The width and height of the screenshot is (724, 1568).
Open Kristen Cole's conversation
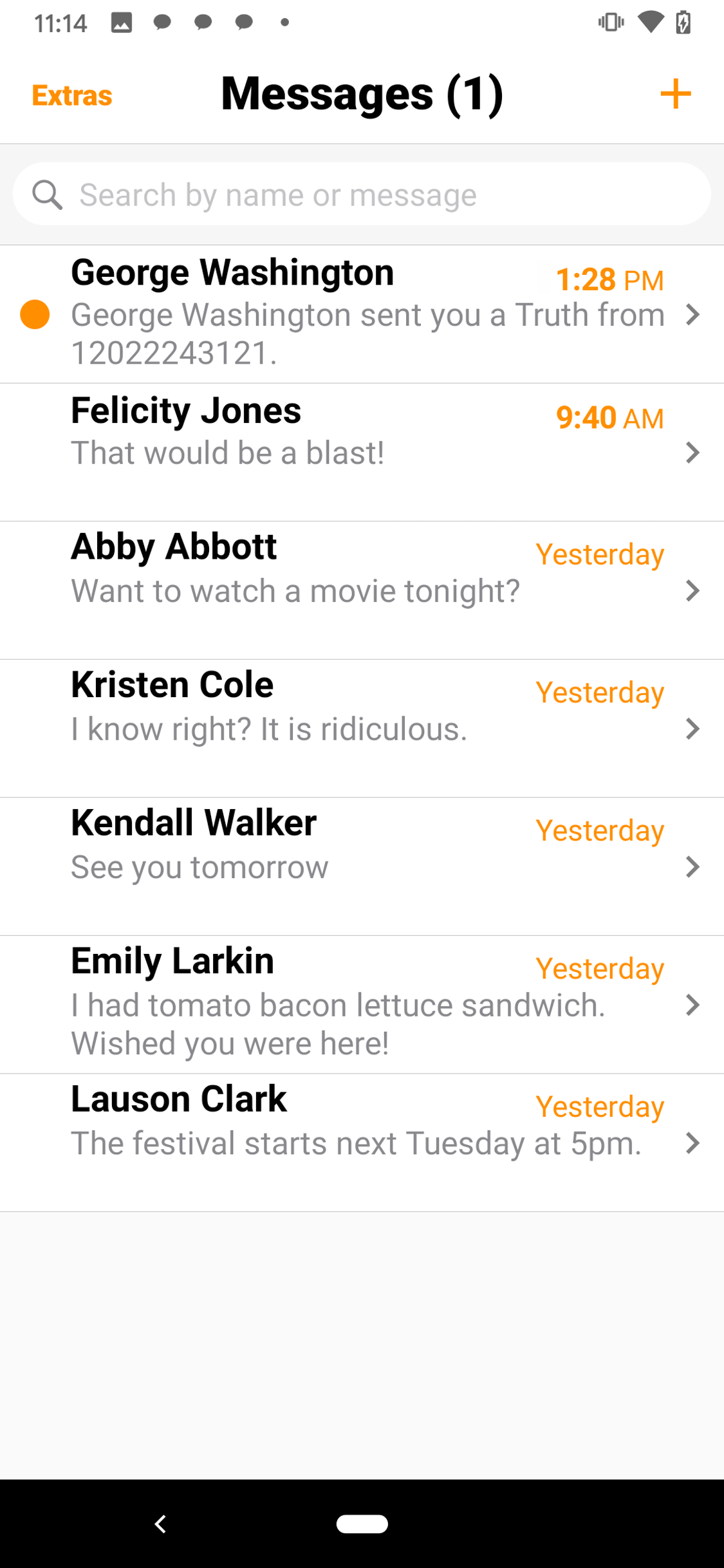click(x=362, y=728)
